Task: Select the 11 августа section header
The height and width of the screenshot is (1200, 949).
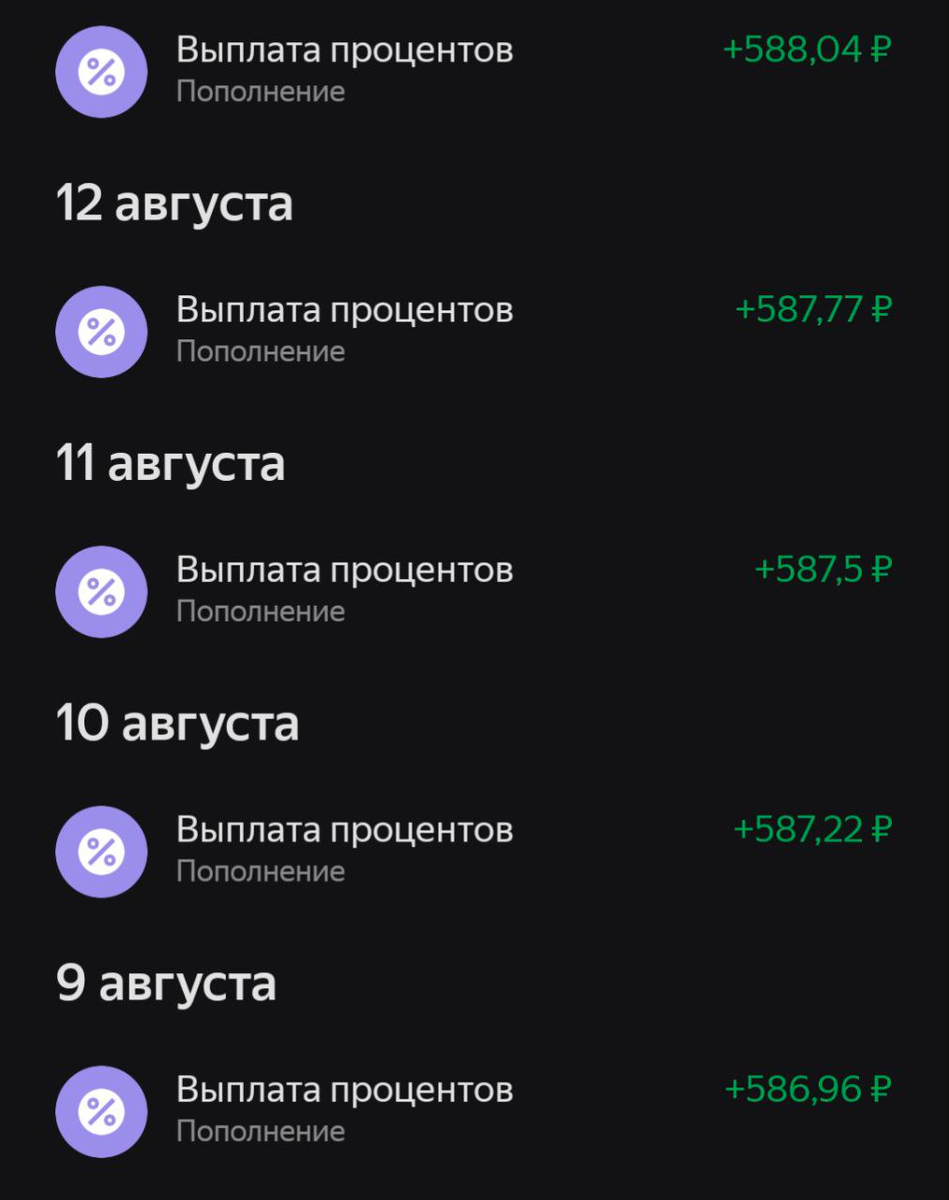Action: coord(167,462)
